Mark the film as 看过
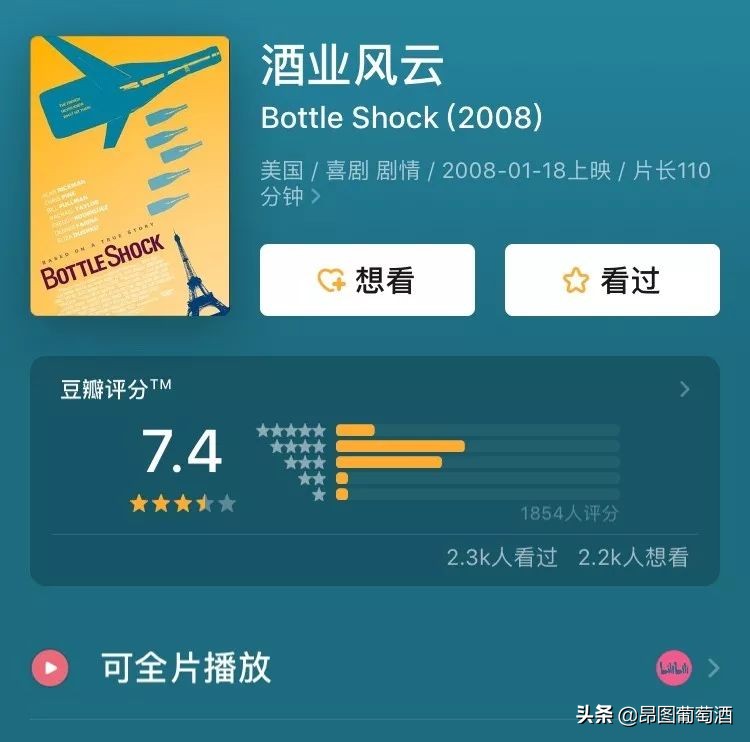 point(611,280)
